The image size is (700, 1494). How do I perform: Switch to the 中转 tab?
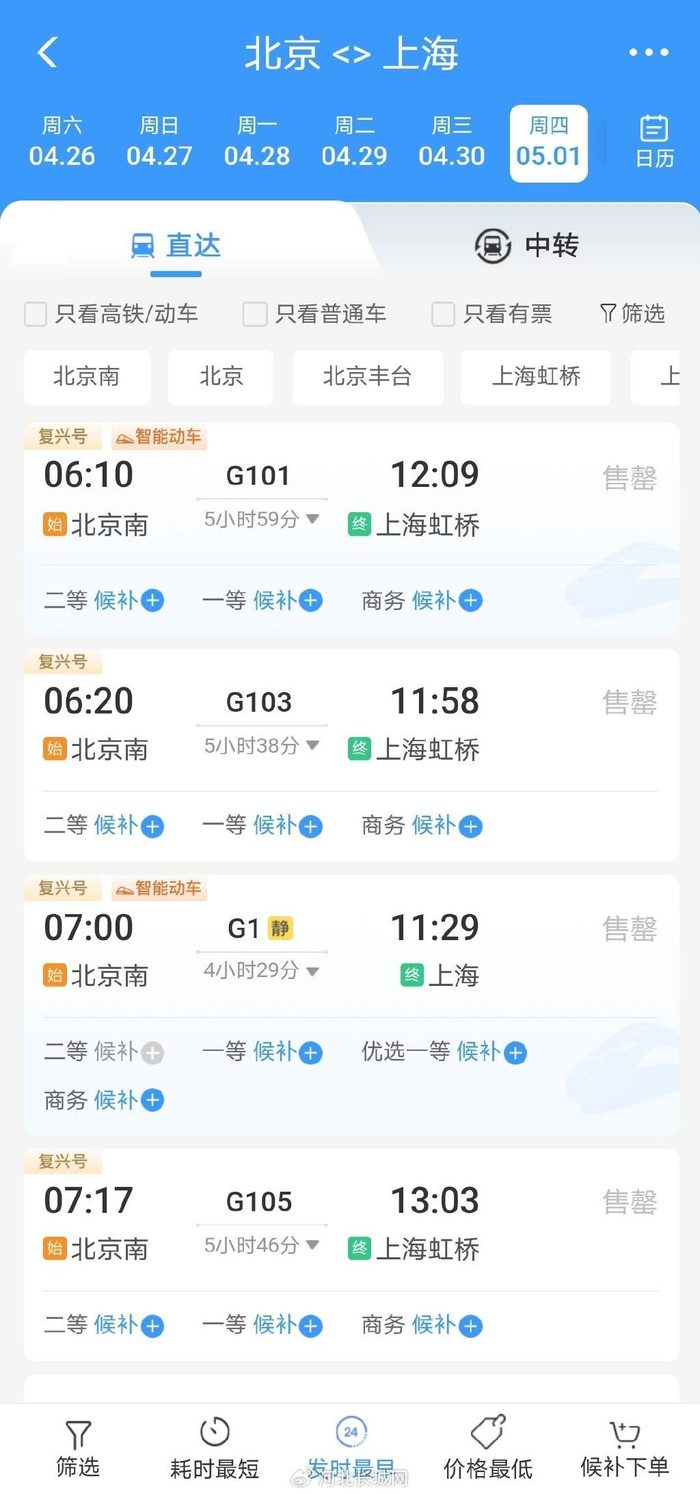(x=527, y=245)
